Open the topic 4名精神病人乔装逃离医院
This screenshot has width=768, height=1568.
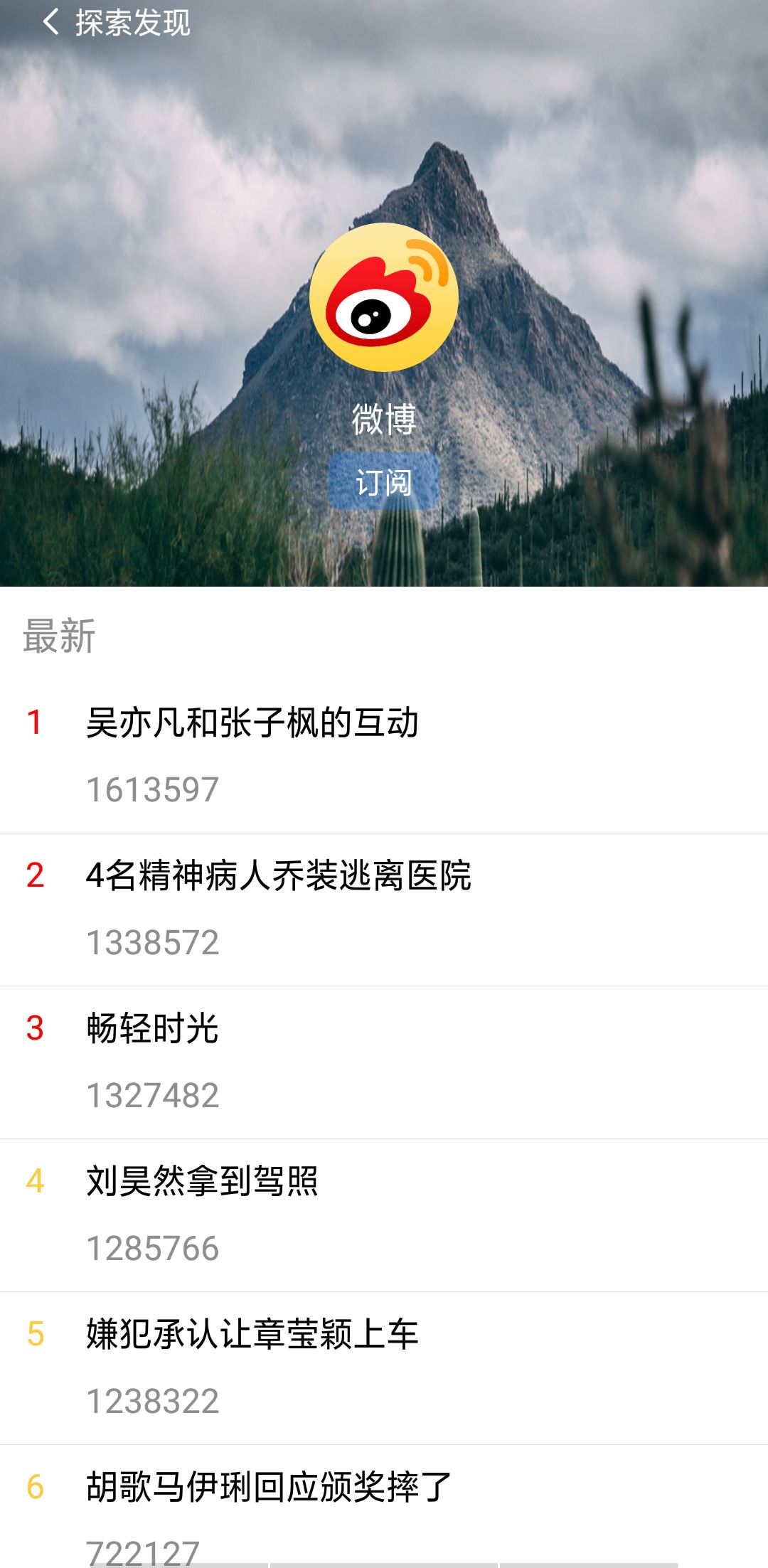point(384,910)
